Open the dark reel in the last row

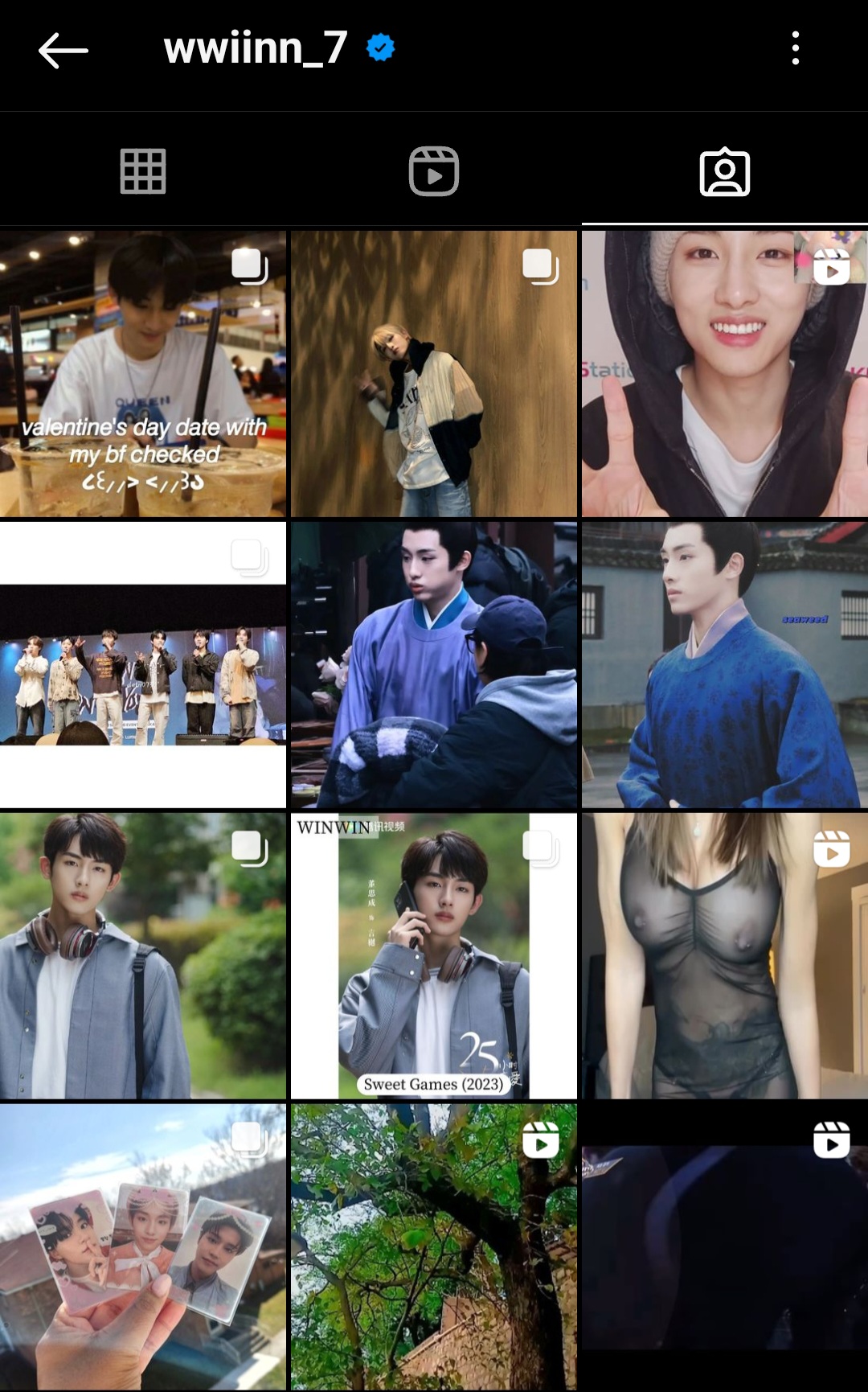(x=724, y=1246)
